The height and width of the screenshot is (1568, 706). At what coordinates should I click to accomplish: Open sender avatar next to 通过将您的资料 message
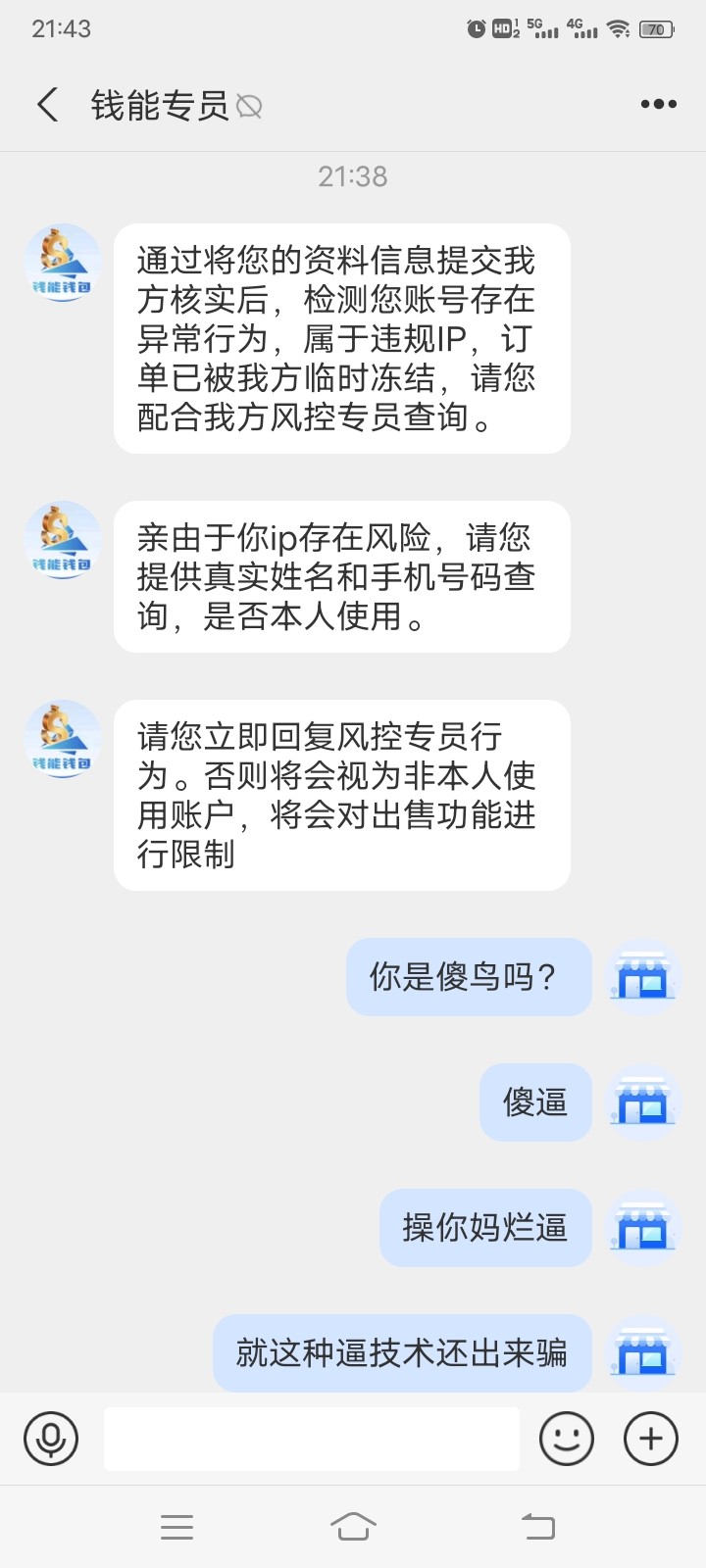pyautogui.click(x=63, y=263)
